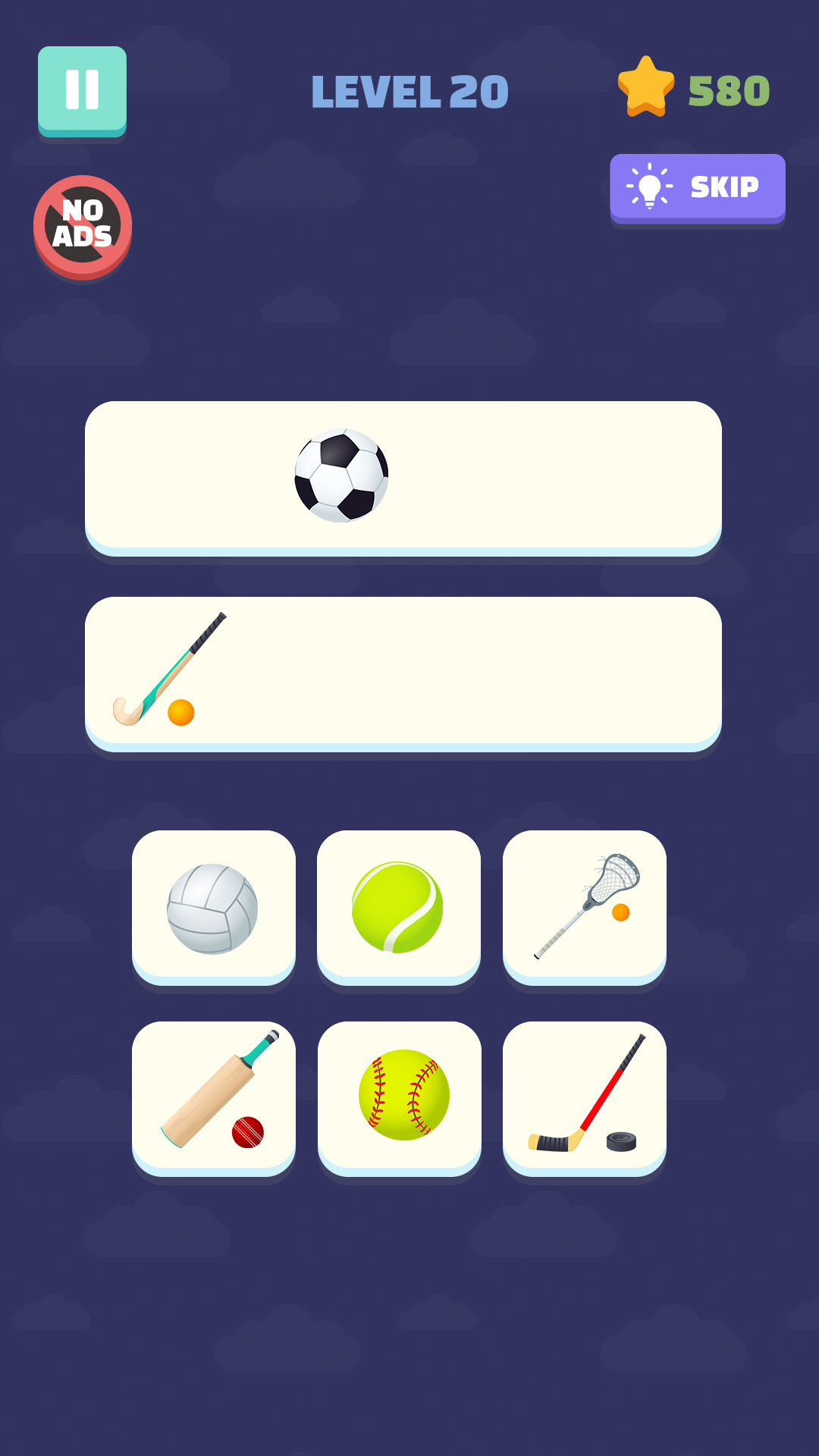Image resolution: width=819 pixels, height=1456 pixels.
Task: Tap the orange ball beside the field hockey stick
Action: coord(182,711)
